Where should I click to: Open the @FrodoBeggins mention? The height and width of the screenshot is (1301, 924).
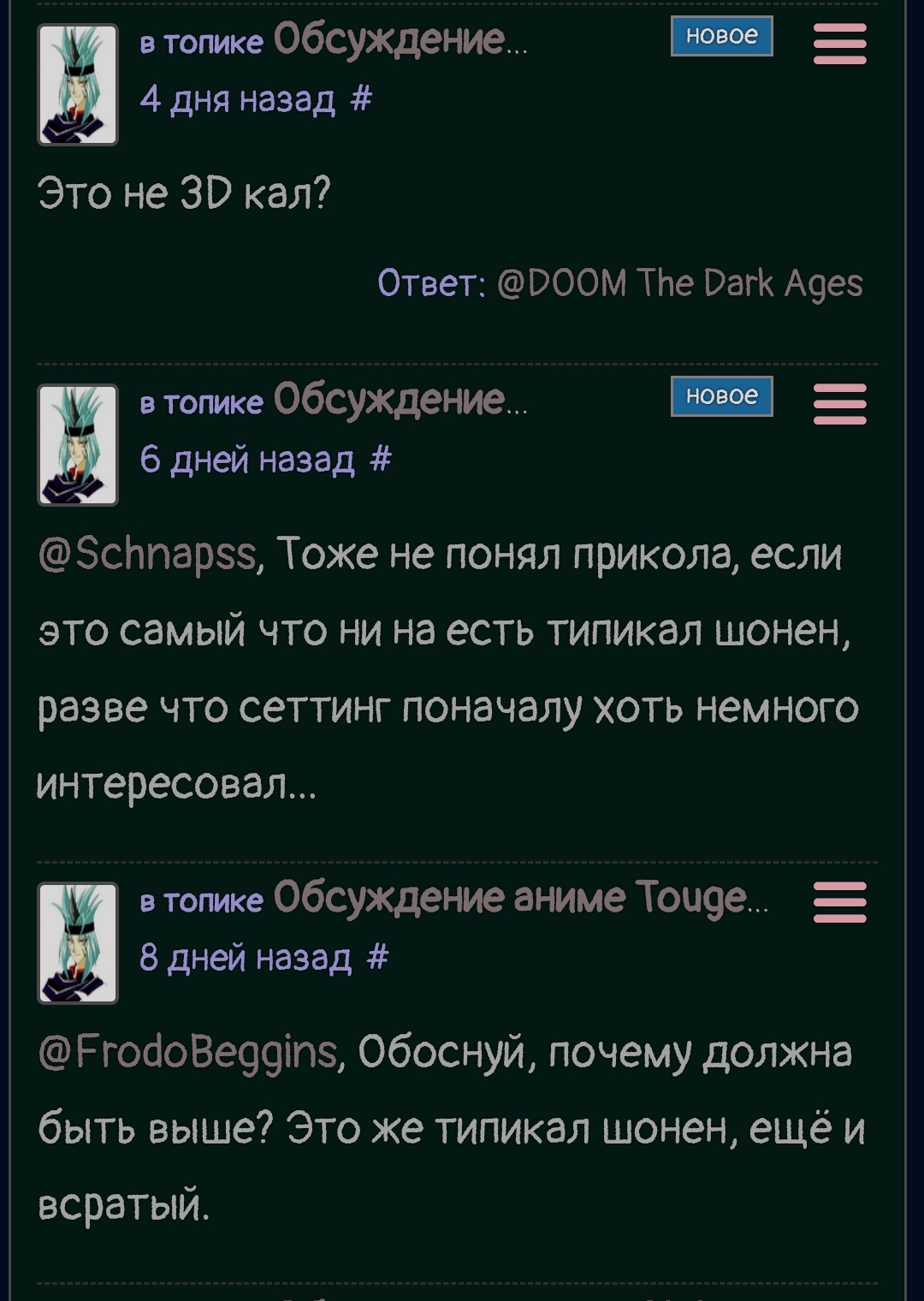[x=190, y=1053]
